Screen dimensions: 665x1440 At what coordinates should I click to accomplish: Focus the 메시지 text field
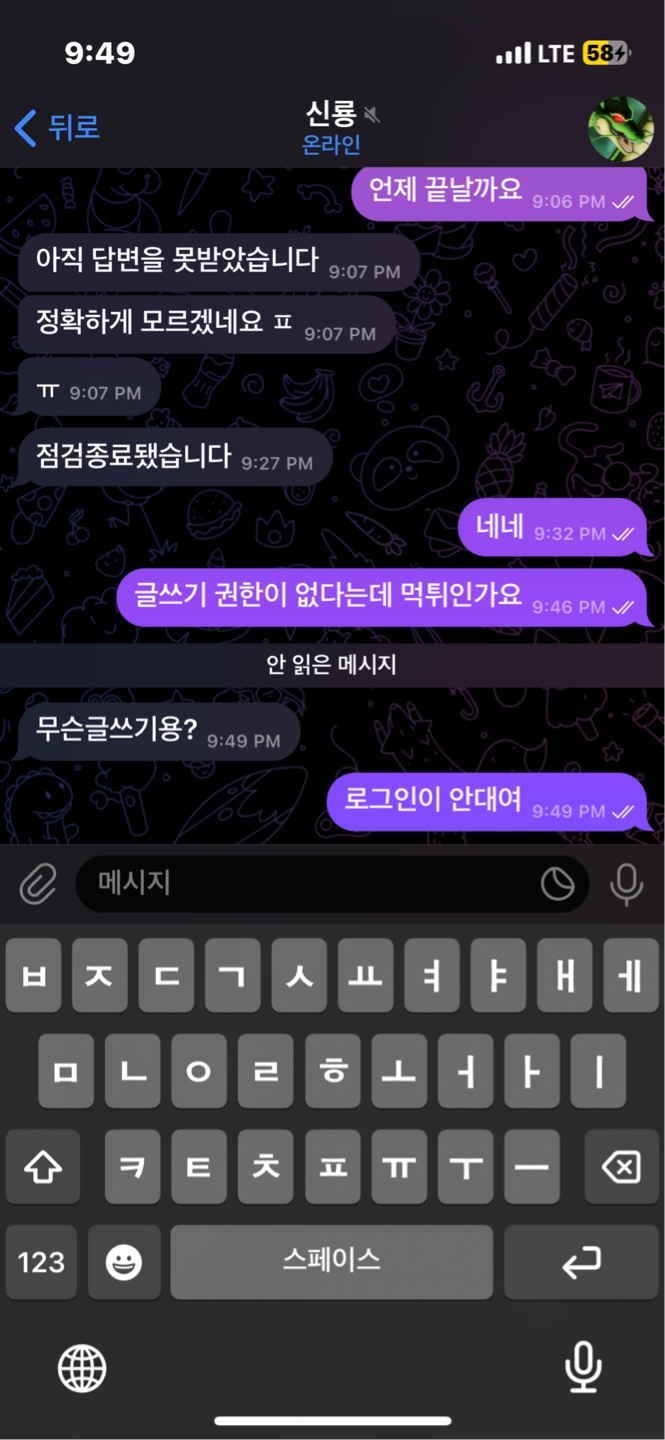(310, 883)
